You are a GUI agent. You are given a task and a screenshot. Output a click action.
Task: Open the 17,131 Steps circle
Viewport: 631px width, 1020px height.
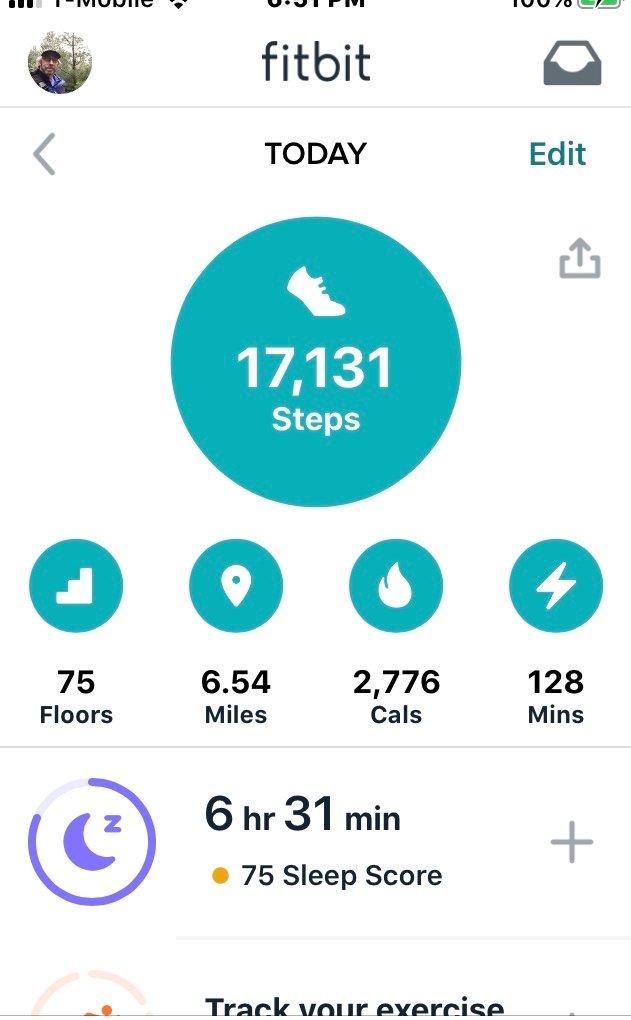point(316,362)
